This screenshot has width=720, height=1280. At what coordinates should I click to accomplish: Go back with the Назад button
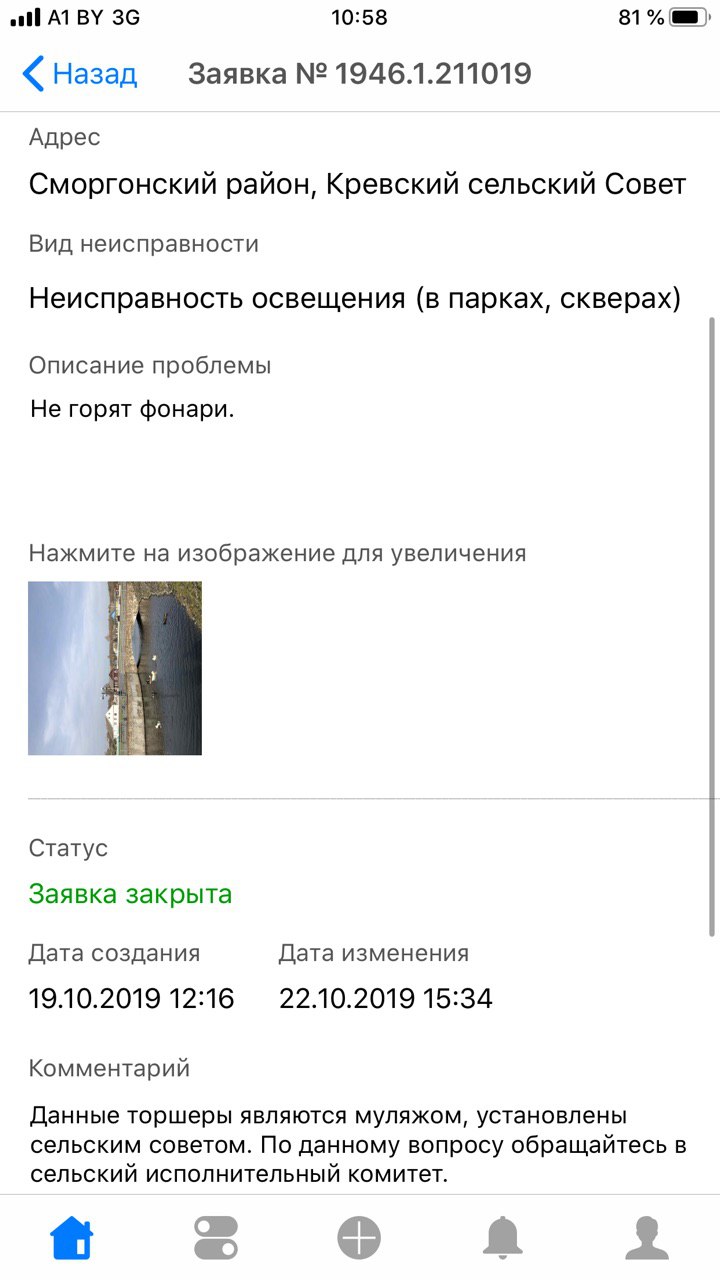point(79,74)
